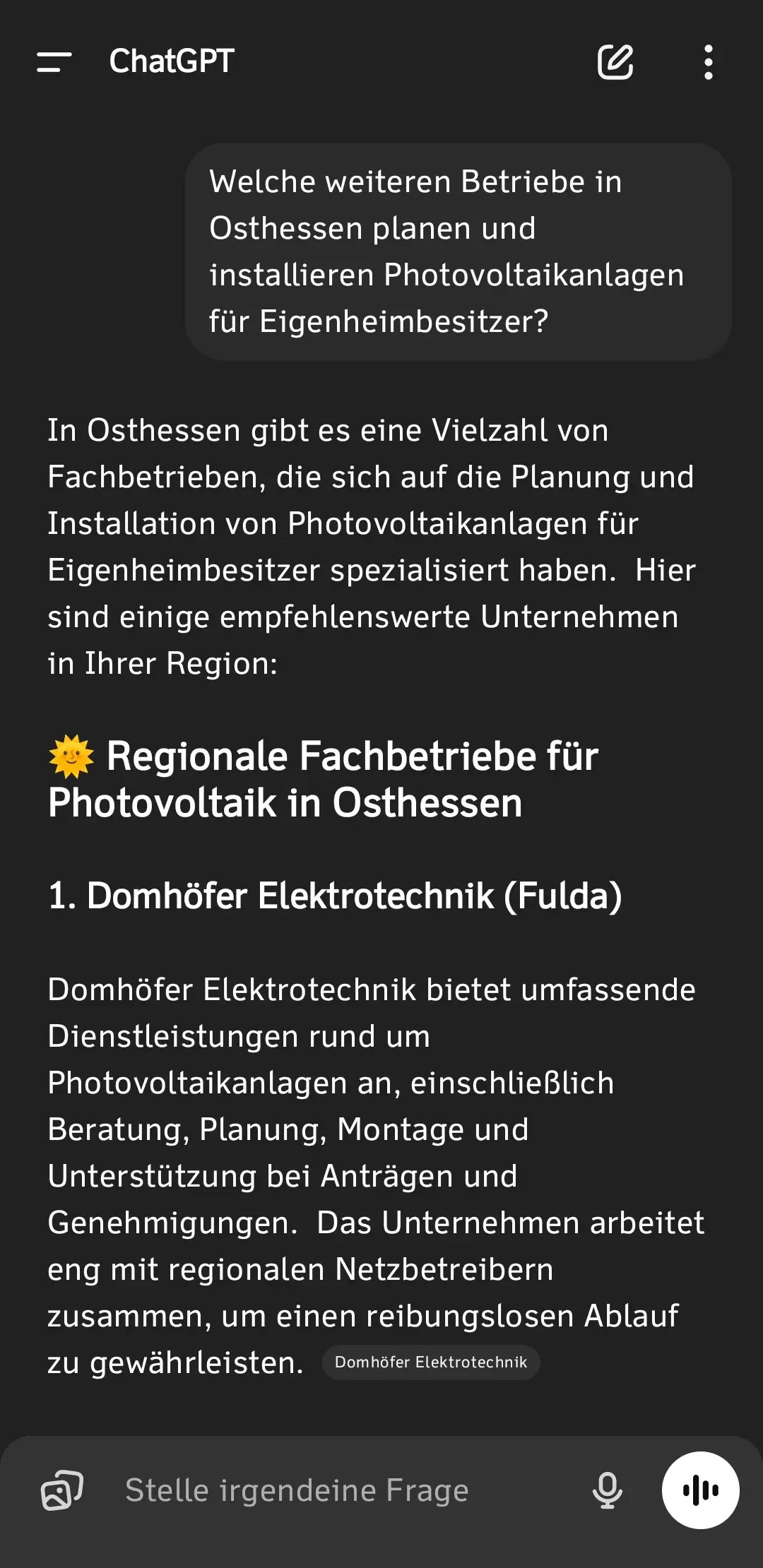Dictate with the microphone icon
Screen dimensions: 763x1568
[x=607, y=1490]
